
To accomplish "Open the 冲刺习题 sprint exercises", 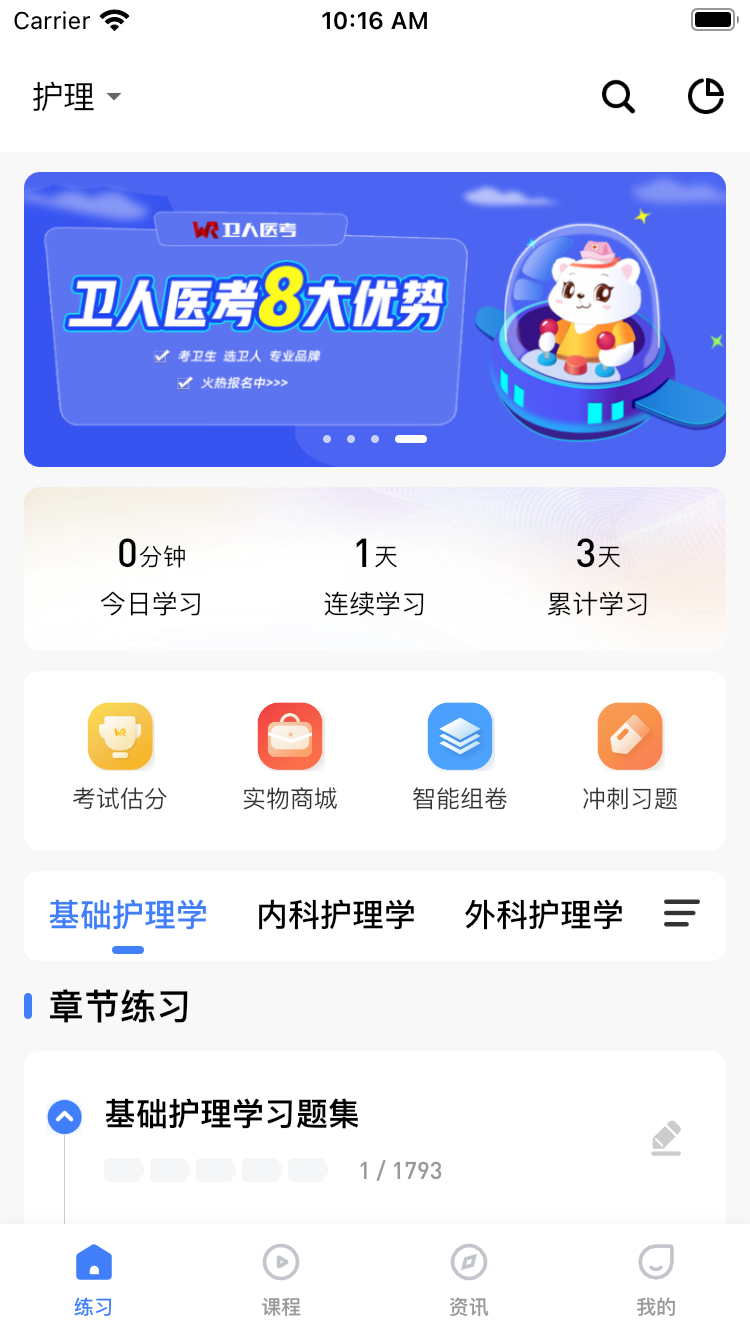I will (629, 756).
